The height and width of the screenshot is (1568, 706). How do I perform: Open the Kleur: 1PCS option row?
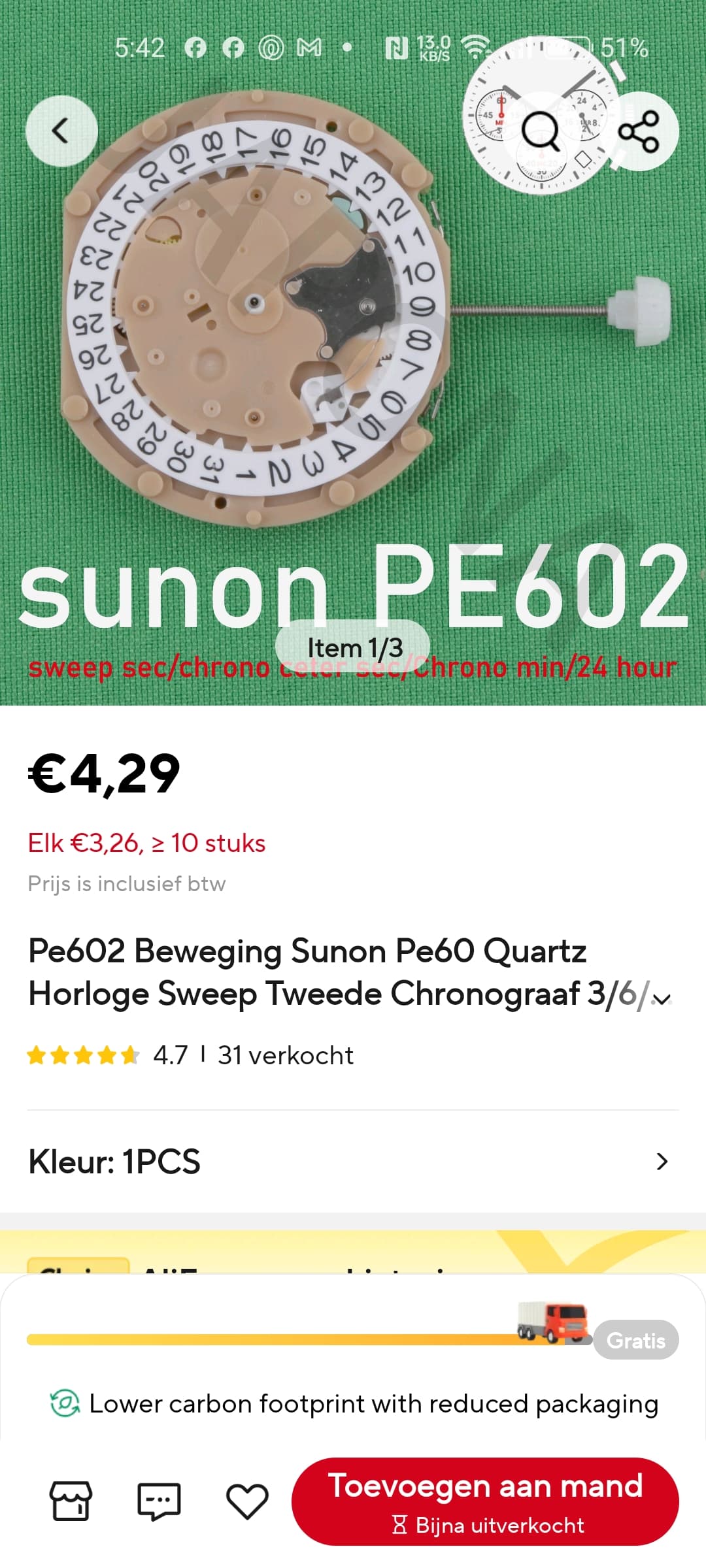pos(353,1162)
